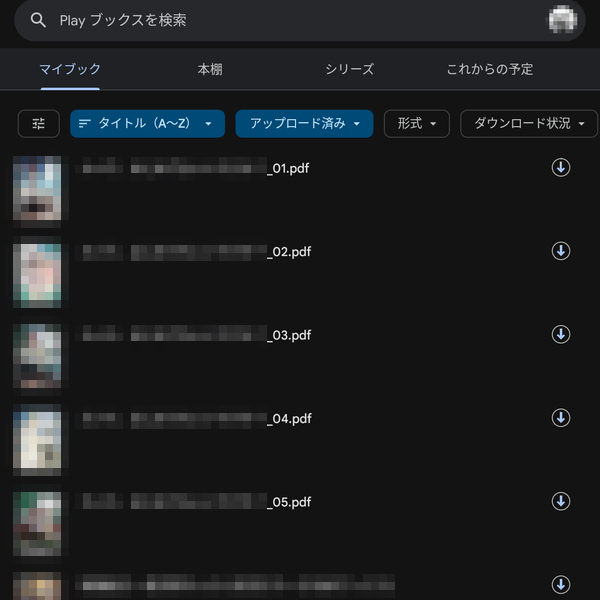Screen dimensions: 600x600
Task: Select the マイブック tab
Action: 70,69
